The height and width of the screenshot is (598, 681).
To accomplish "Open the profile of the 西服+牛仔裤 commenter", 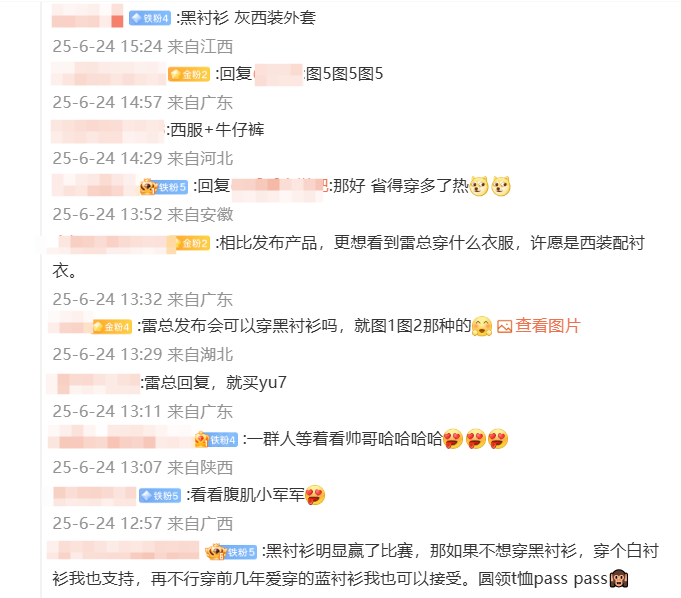I will click(x=107, y=130).
